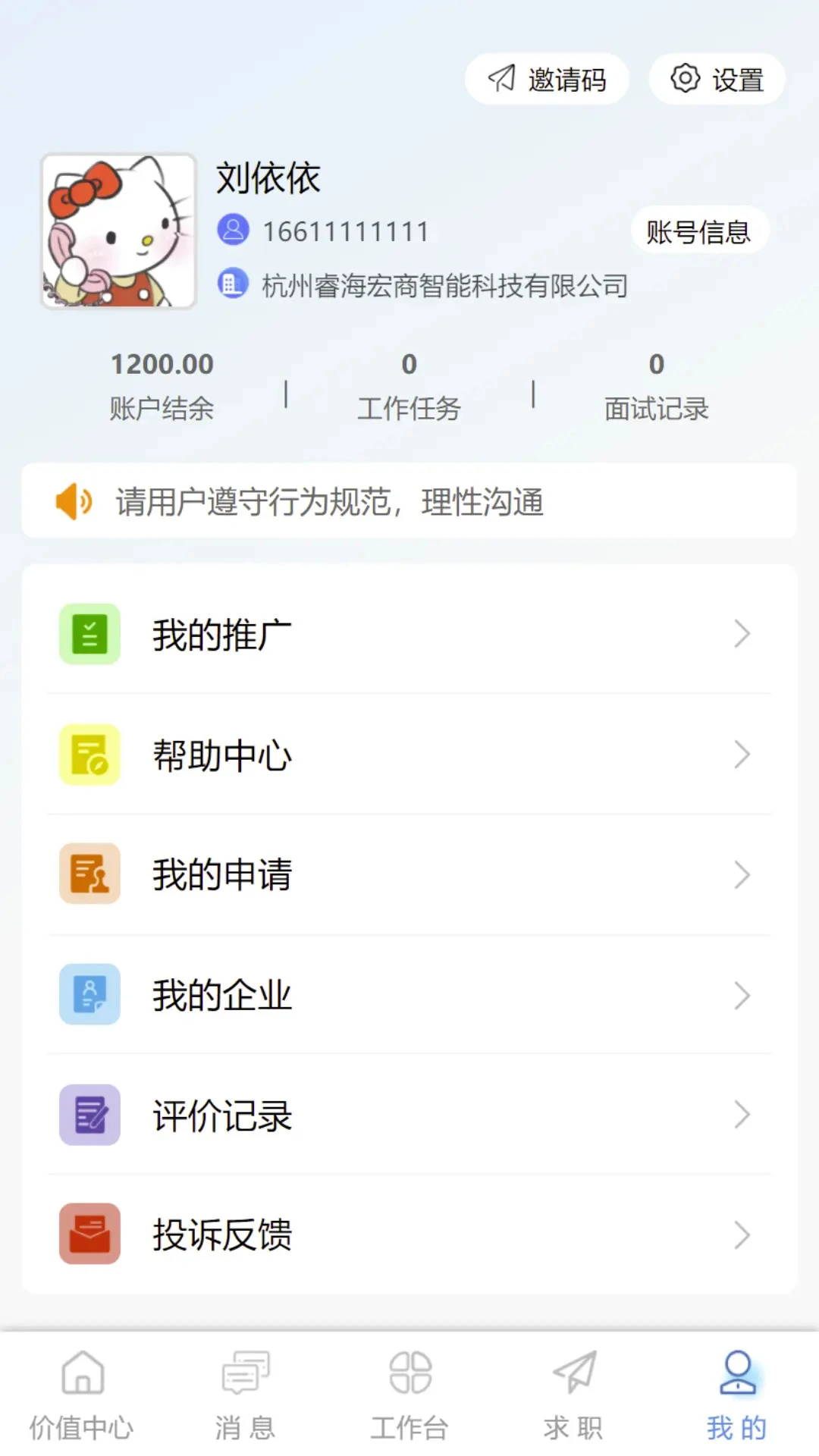Expand the 我的推广 row chevron
The image size is (819, 1456).
742,635
